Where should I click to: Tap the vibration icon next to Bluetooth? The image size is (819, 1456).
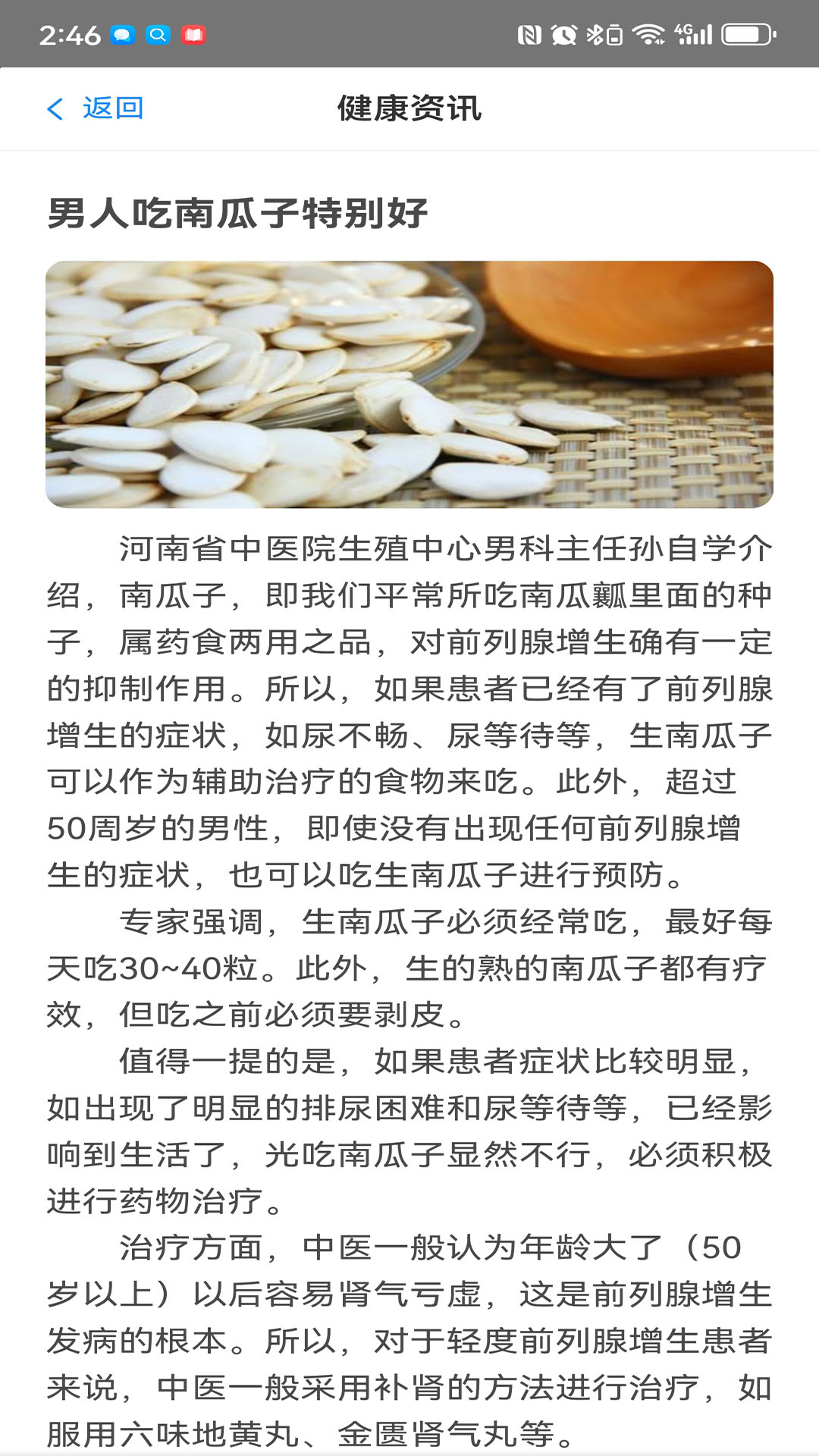coord(617,33)
